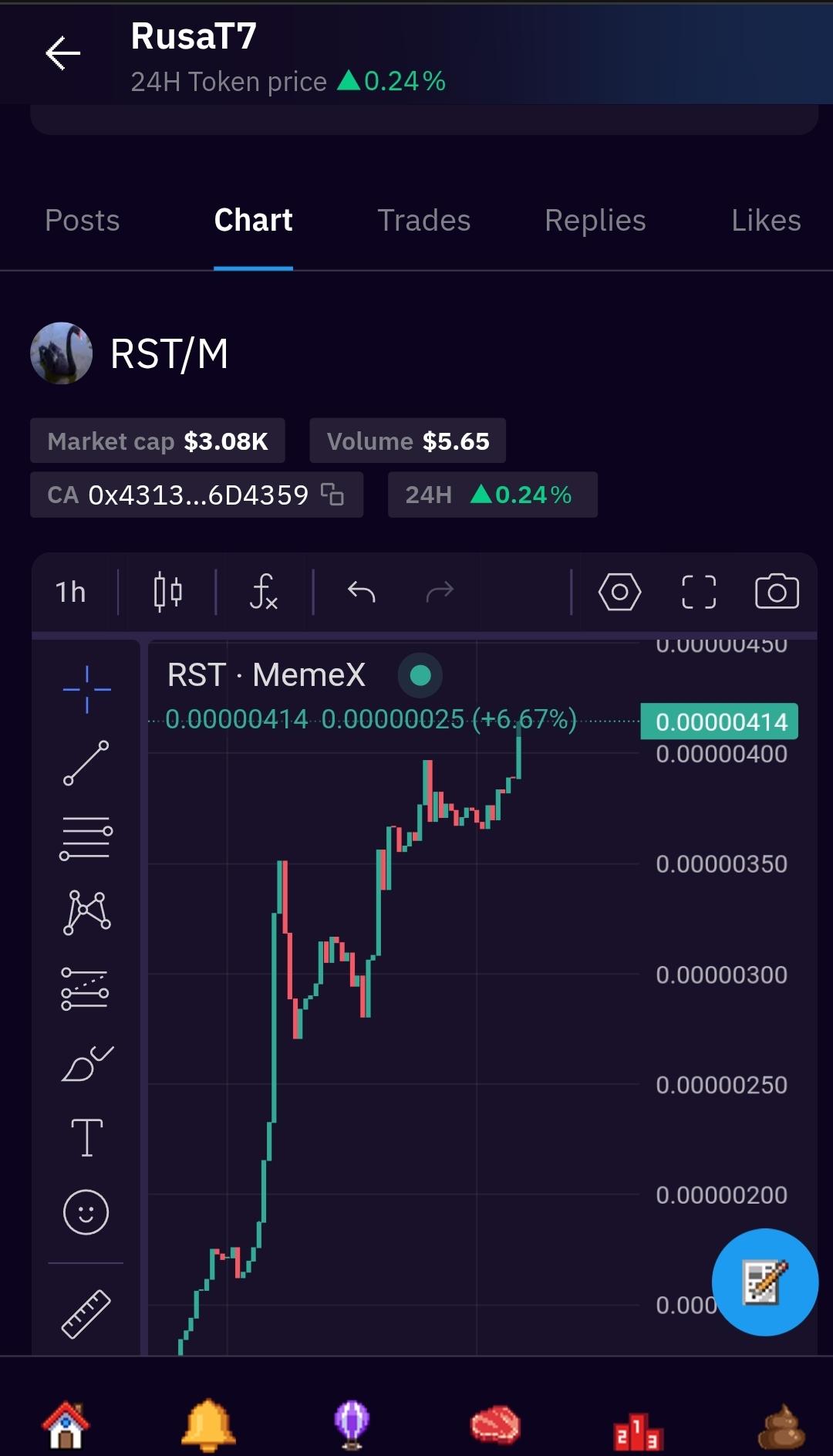
Task: Open chart settings hexagon icon
Action: pos(619,593)
